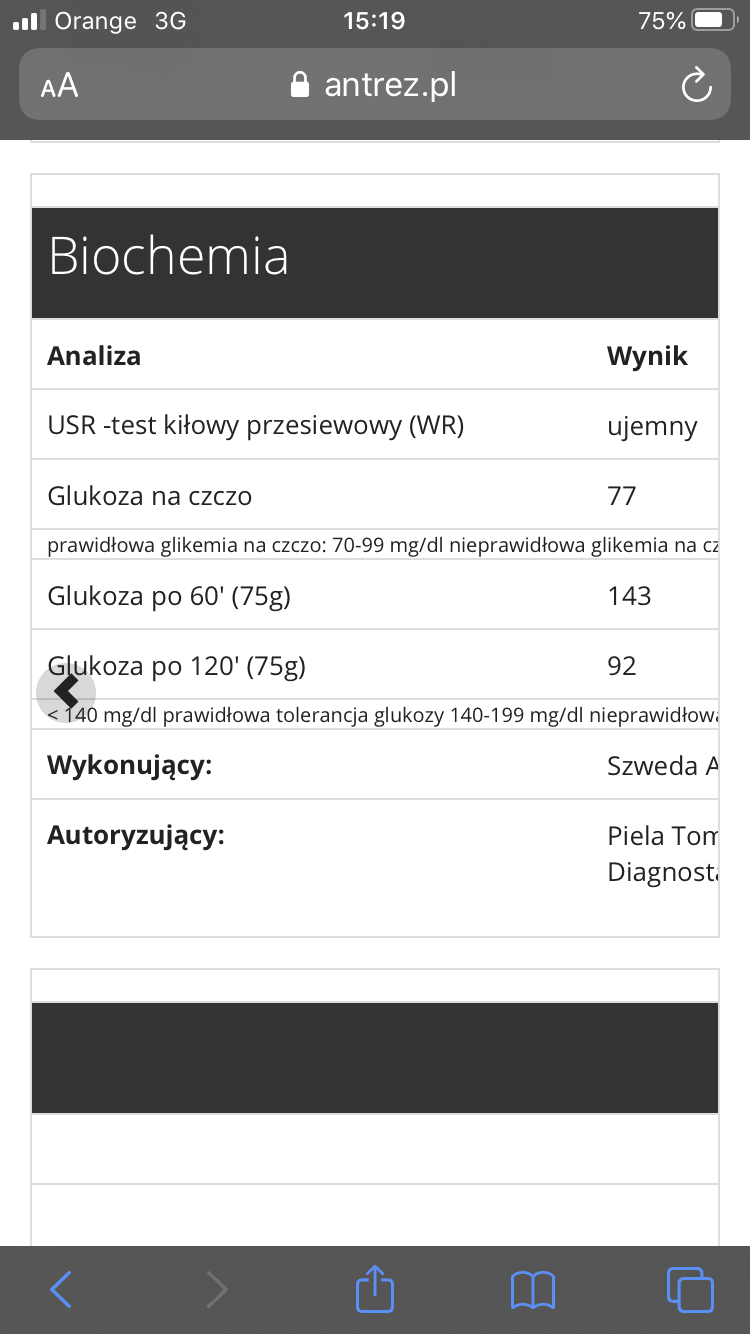Go back to the previous page
This screenshot has width=750, height=1334.
click(x=61, y=1289)
